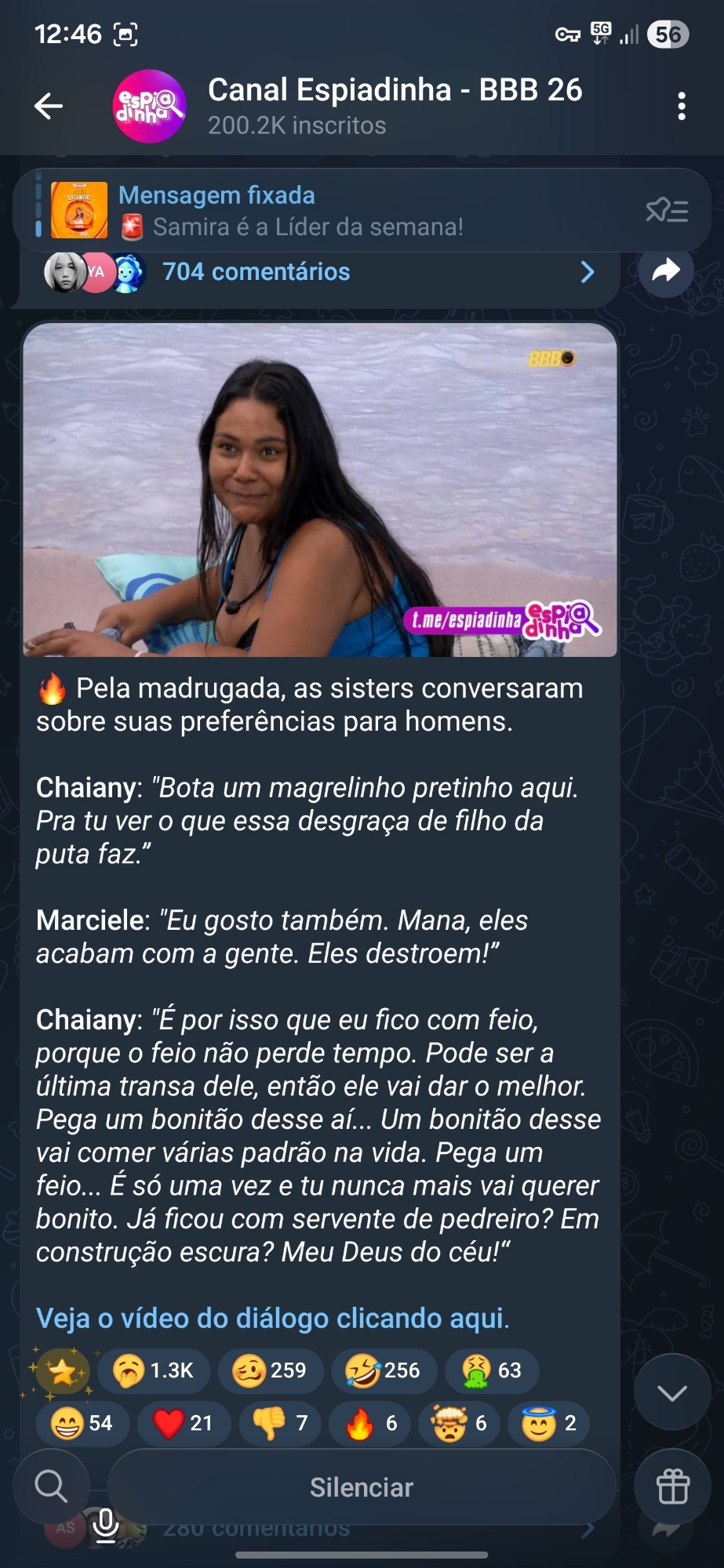React with thumbs down (7)
Viewport: 724px width, 1568px height.
click(280, 1423)
